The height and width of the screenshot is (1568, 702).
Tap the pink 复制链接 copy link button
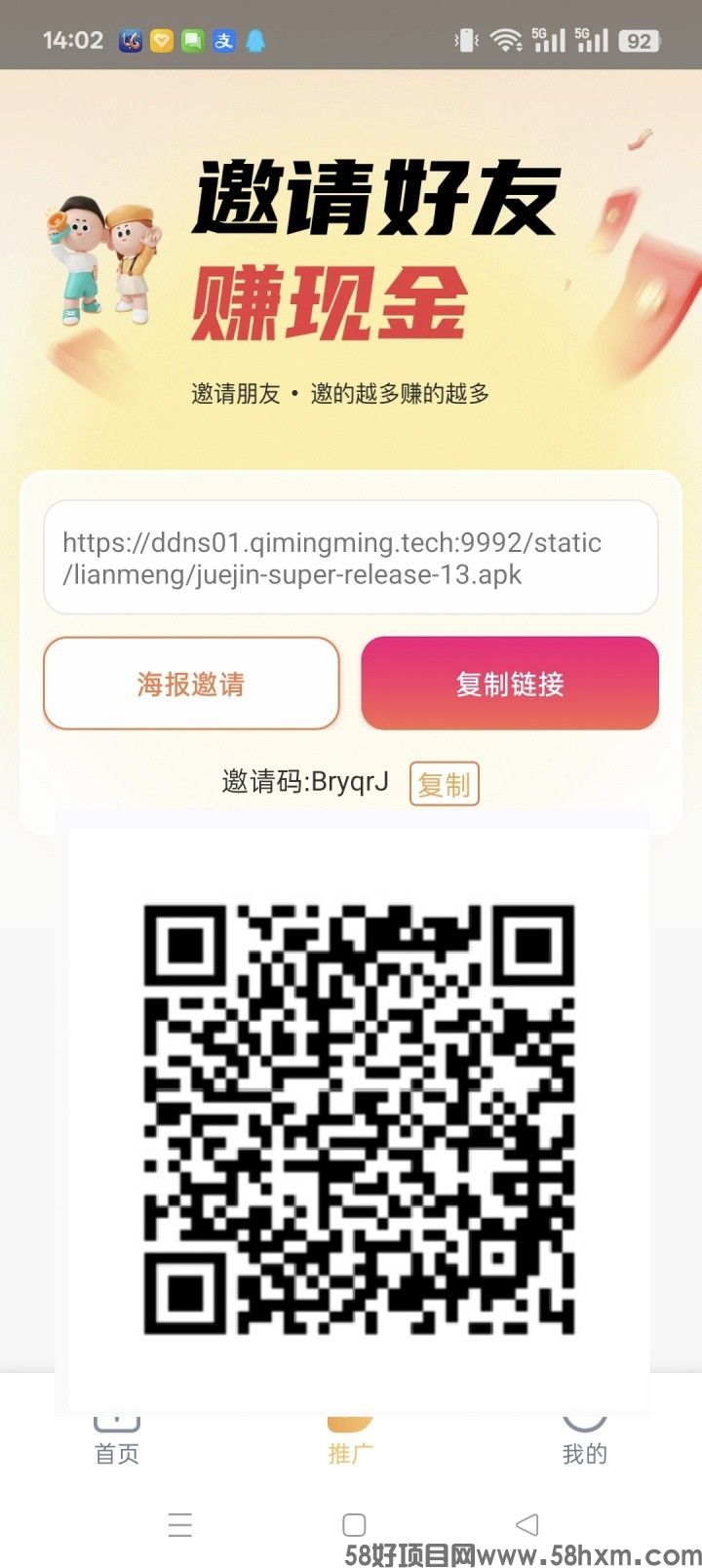pos(509,684)
